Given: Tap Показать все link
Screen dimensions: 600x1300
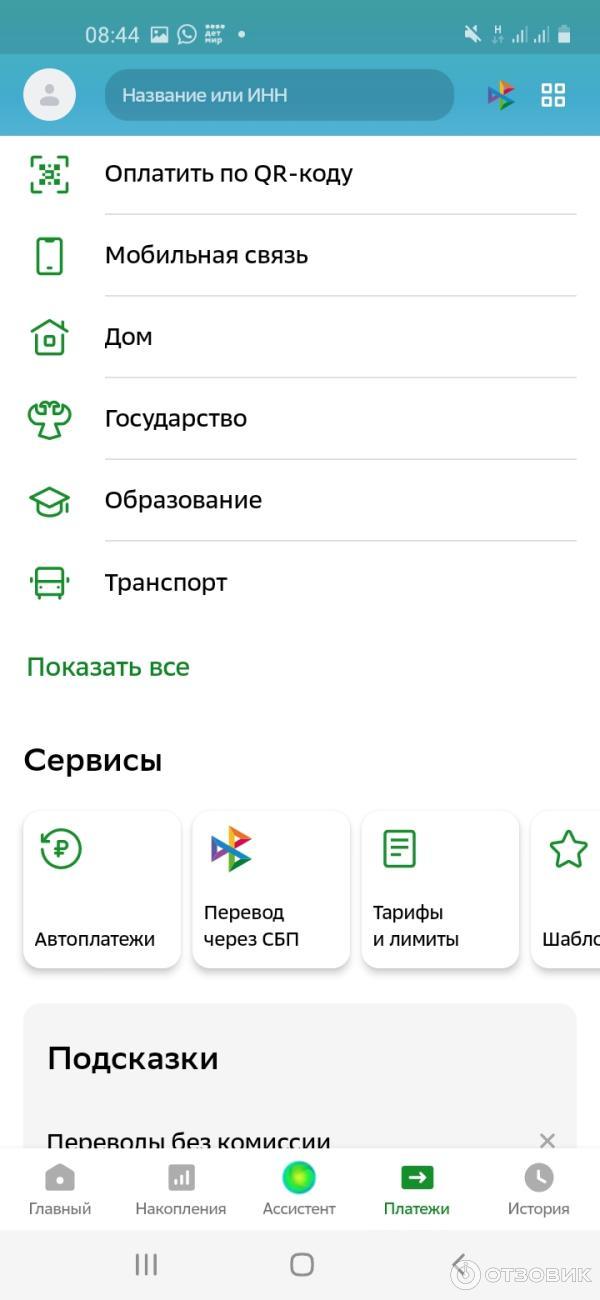Looking at the screenshot, I should pyautogui.click(x=108, y=667).
